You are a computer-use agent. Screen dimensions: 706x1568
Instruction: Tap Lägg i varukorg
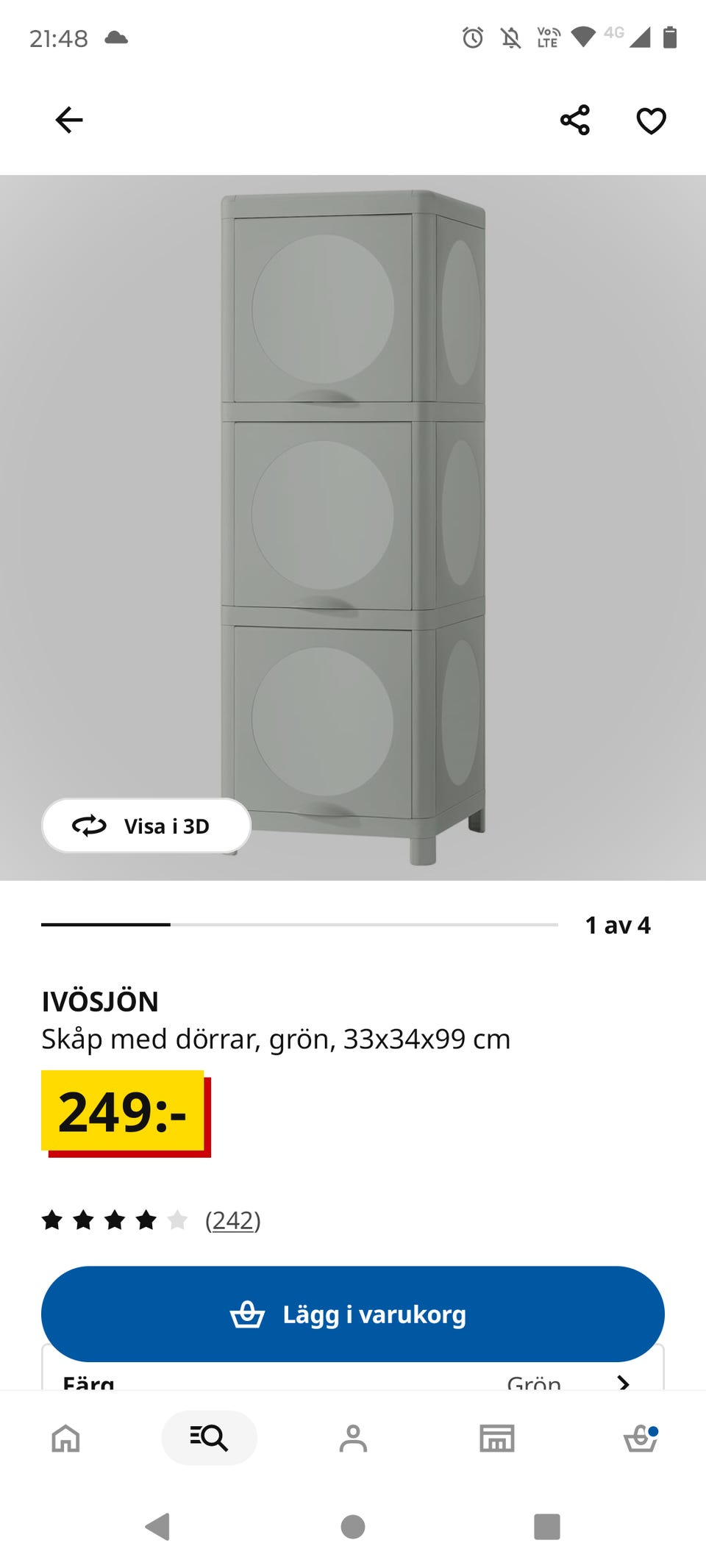coord(353,1314)
